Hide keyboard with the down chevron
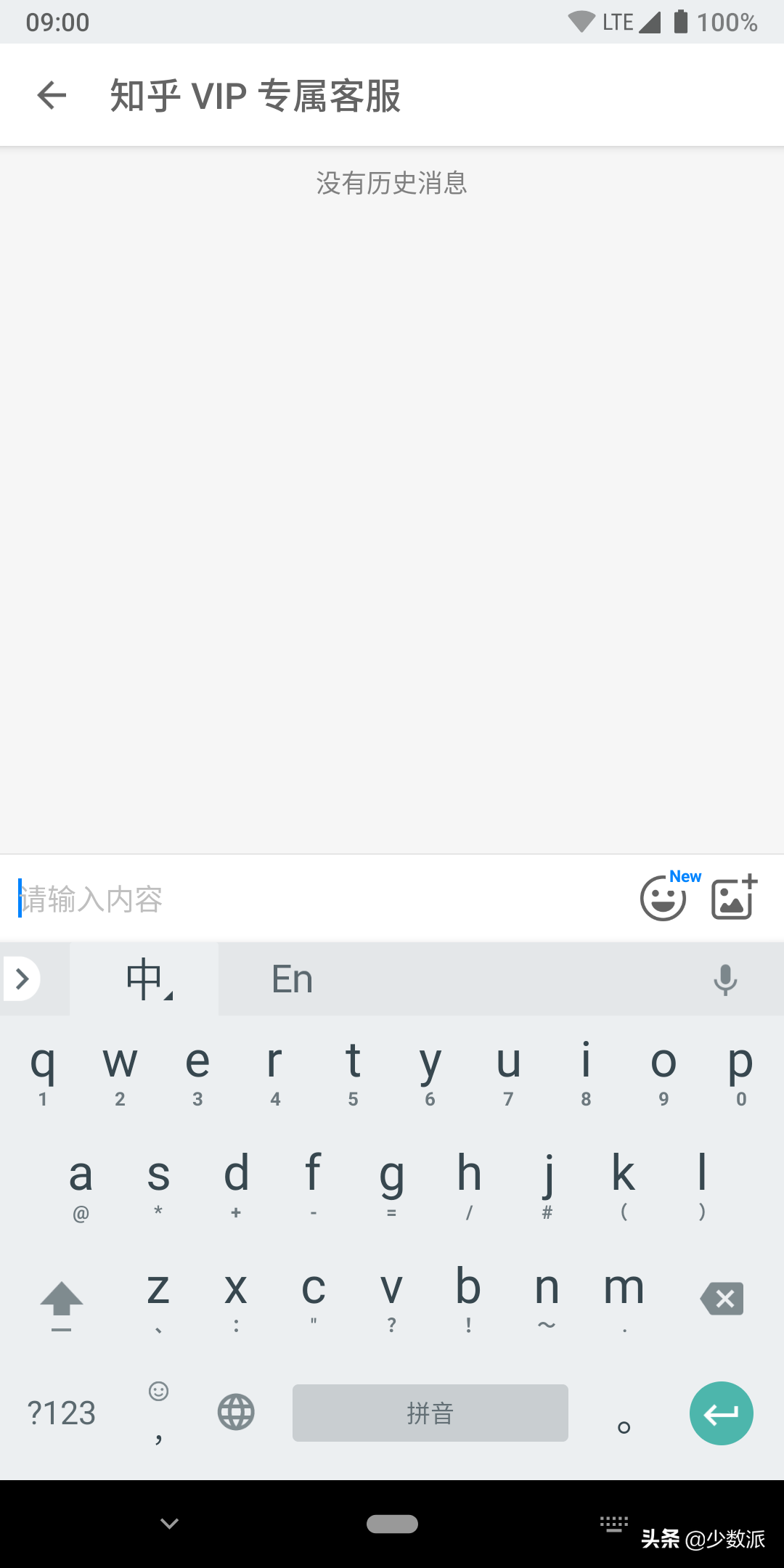The height and width of the screenshot is (1568, 784). point(169,1524)
